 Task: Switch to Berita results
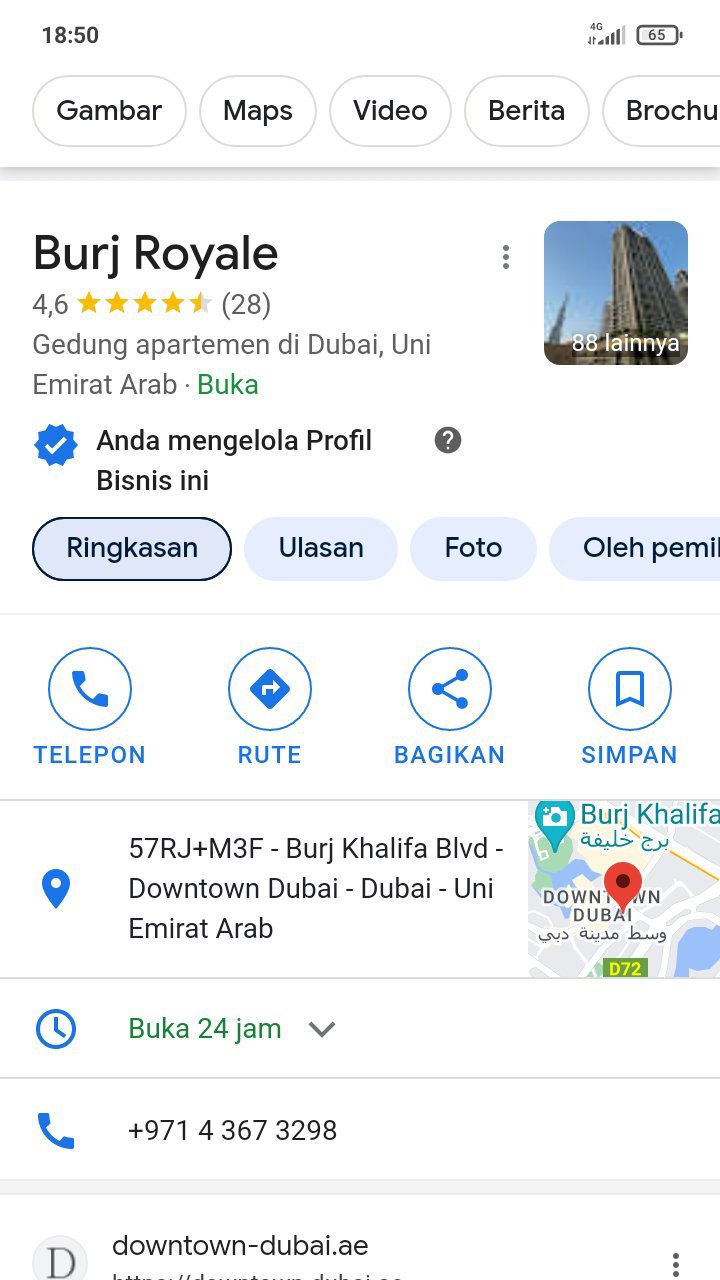[526, 111]
